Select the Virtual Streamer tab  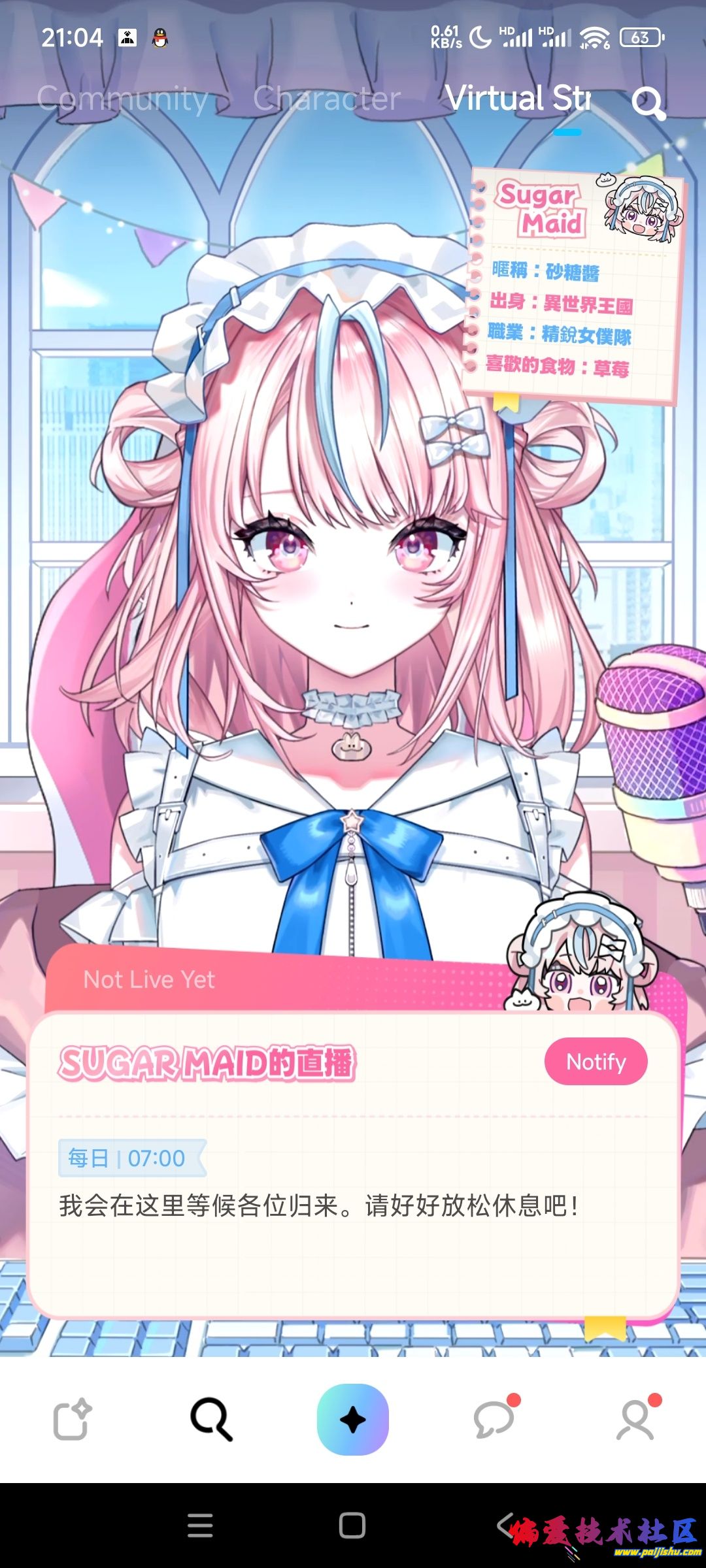[x=518, y=99]
